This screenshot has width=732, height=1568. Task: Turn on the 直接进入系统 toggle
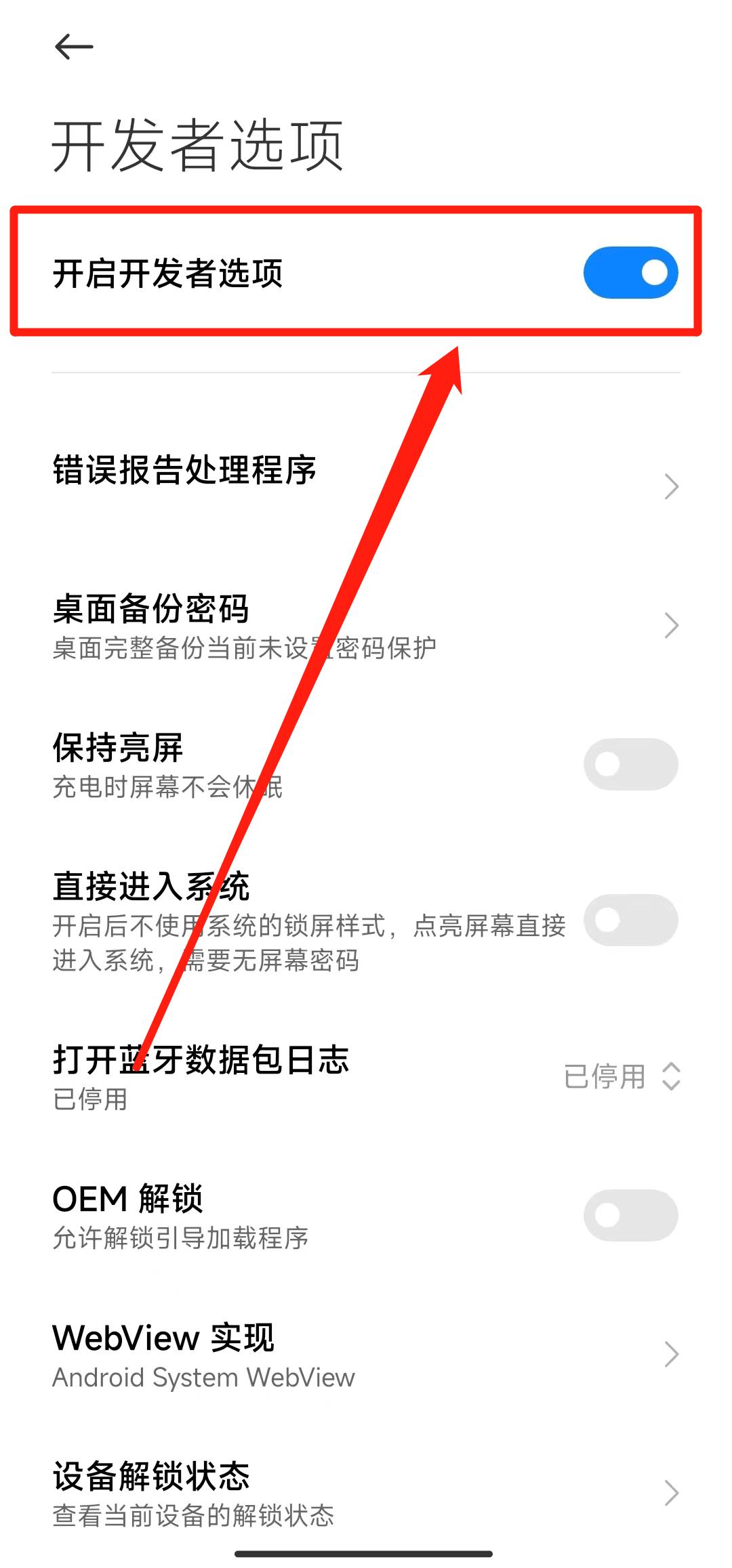[x=630, y=921]
